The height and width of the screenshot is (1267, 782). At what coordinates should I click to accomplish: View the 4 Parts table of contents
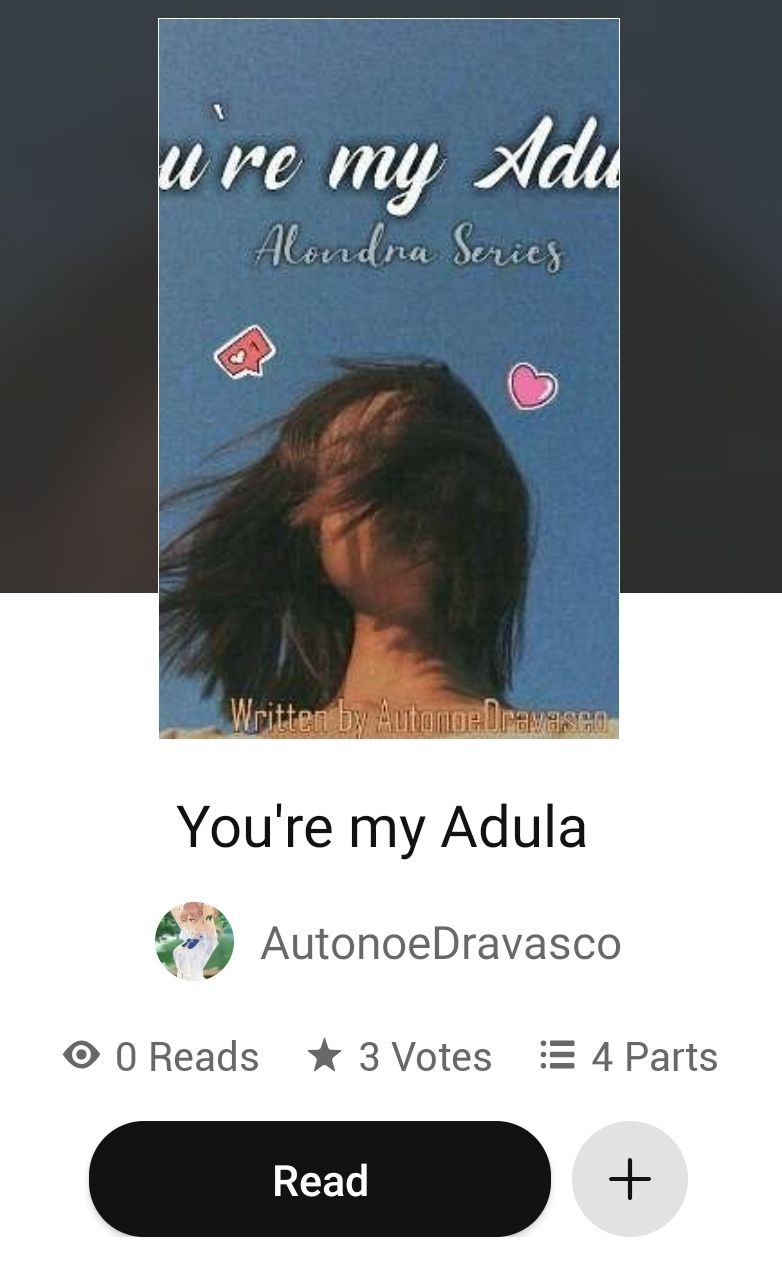[628, 1057]
